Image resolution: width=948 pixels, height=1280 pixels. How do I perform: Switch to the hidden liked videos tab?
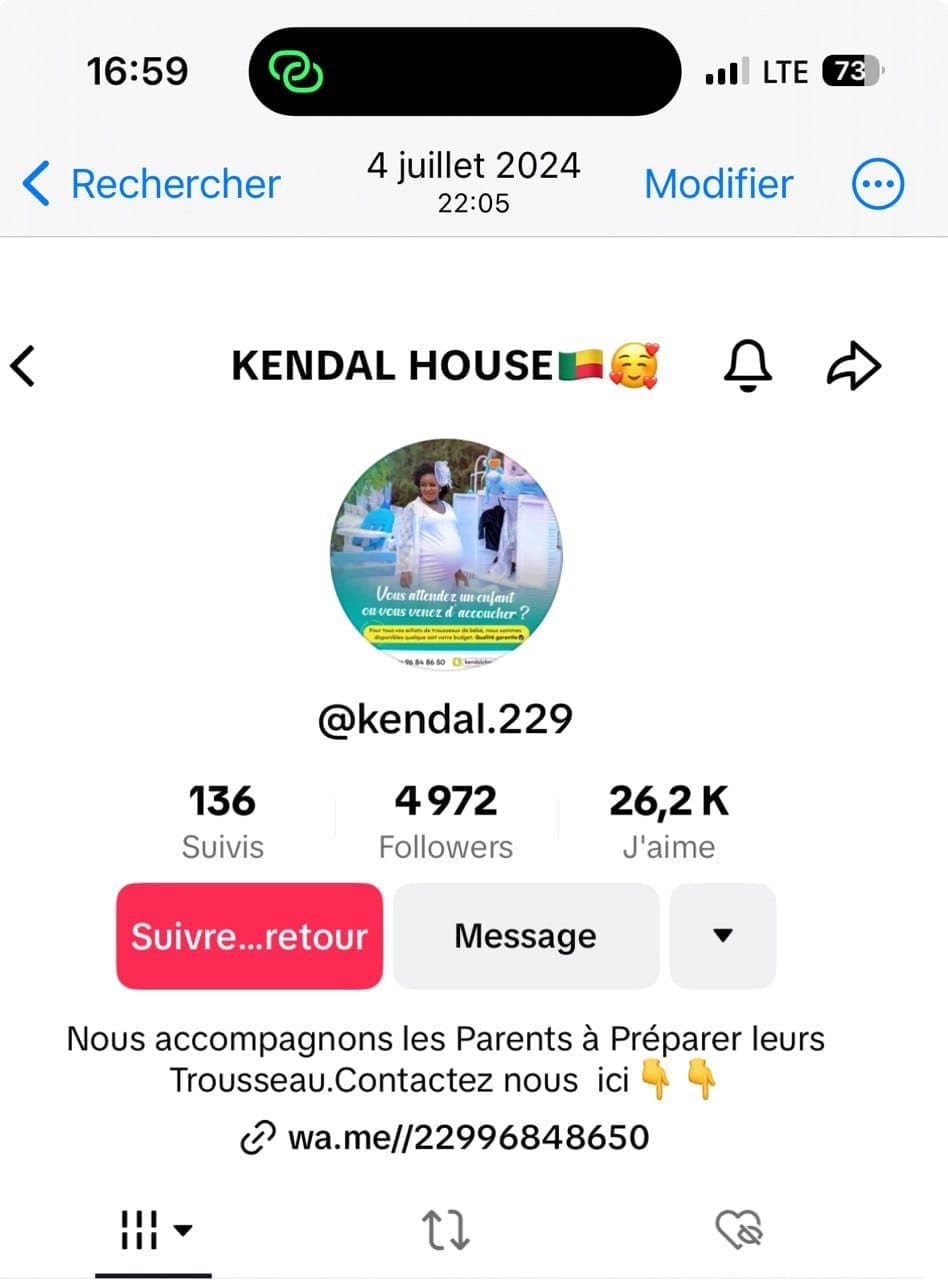740,1230
